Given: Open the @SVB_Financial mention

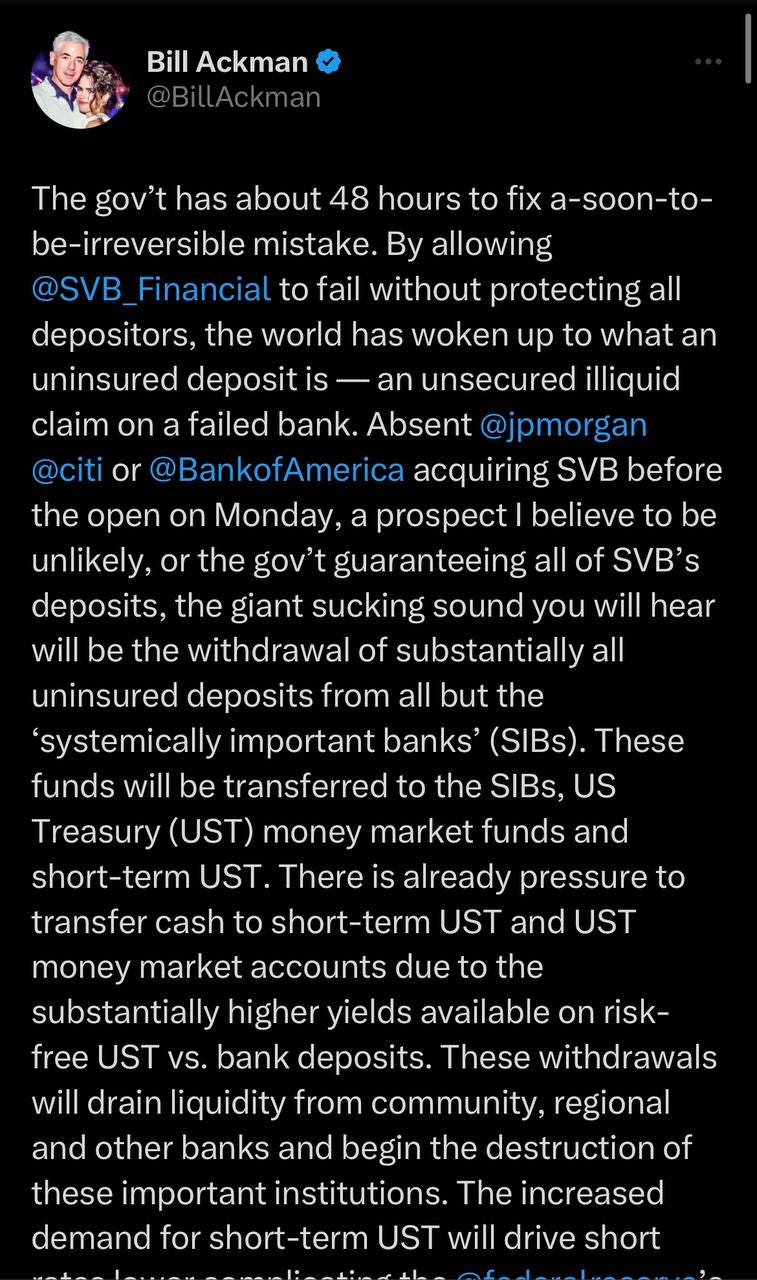Looking at the screenshot, I should point(151,289).
